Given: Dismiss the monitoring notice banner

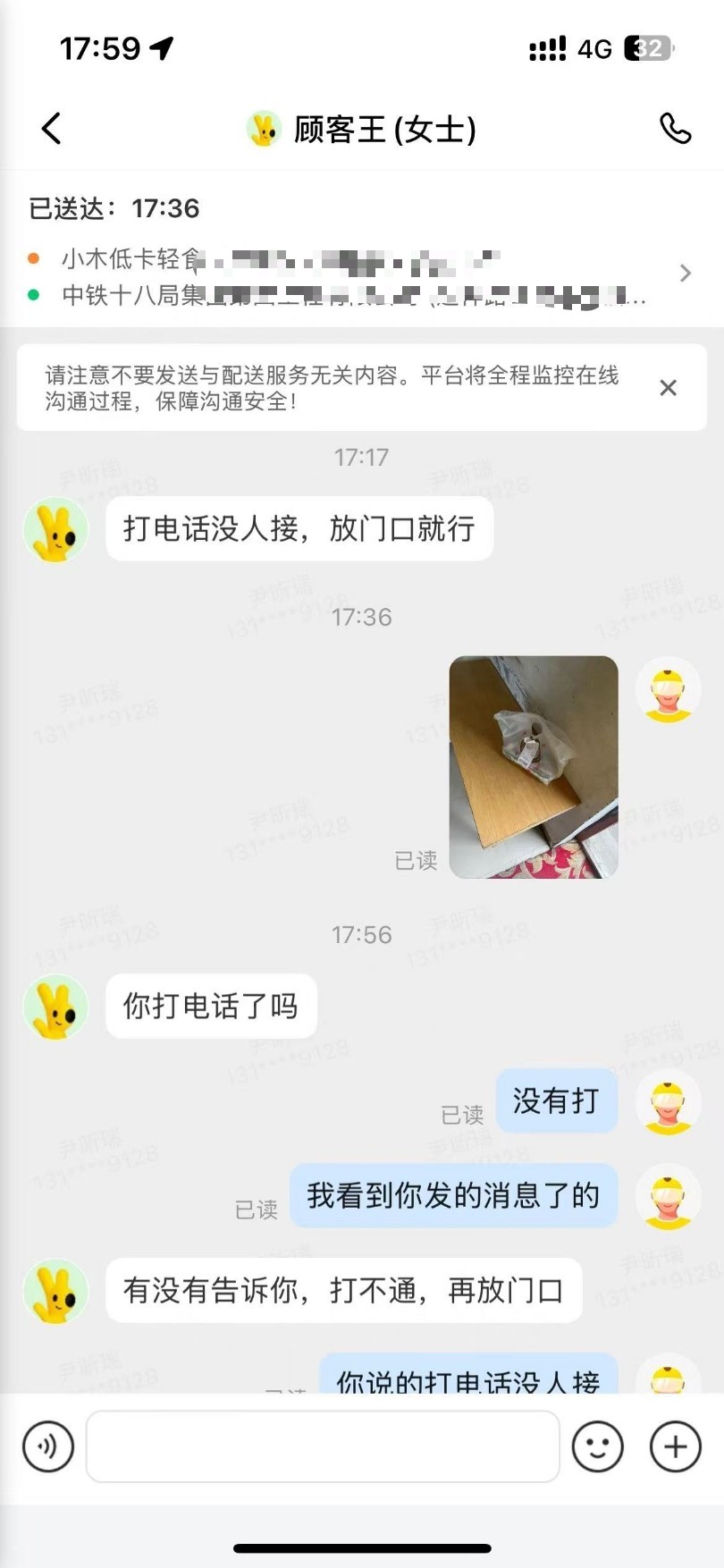Looking at the screenshot, I should click(668, 388).
